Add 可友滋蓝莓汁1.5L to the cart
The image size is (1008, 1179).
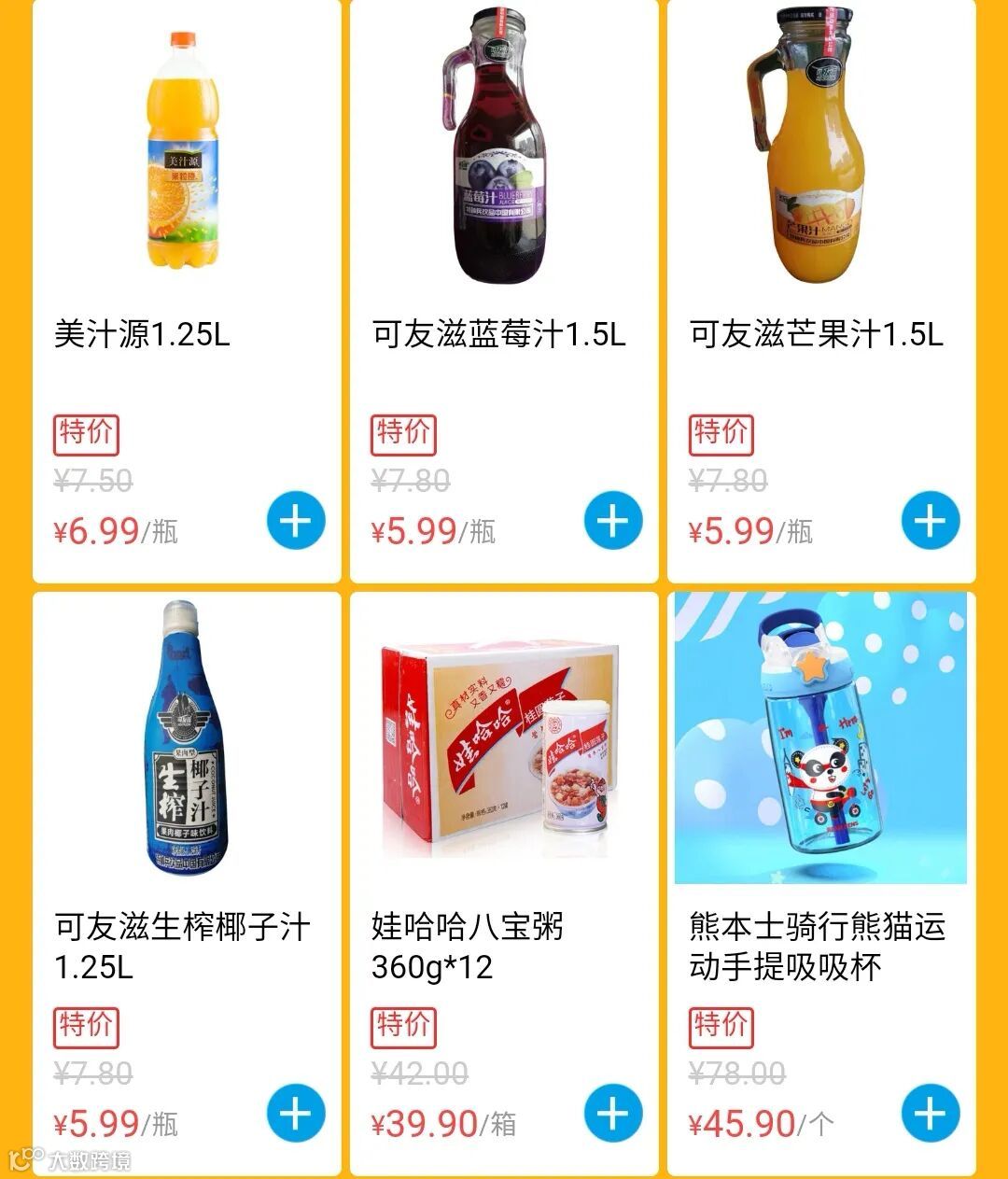(613, 521)
